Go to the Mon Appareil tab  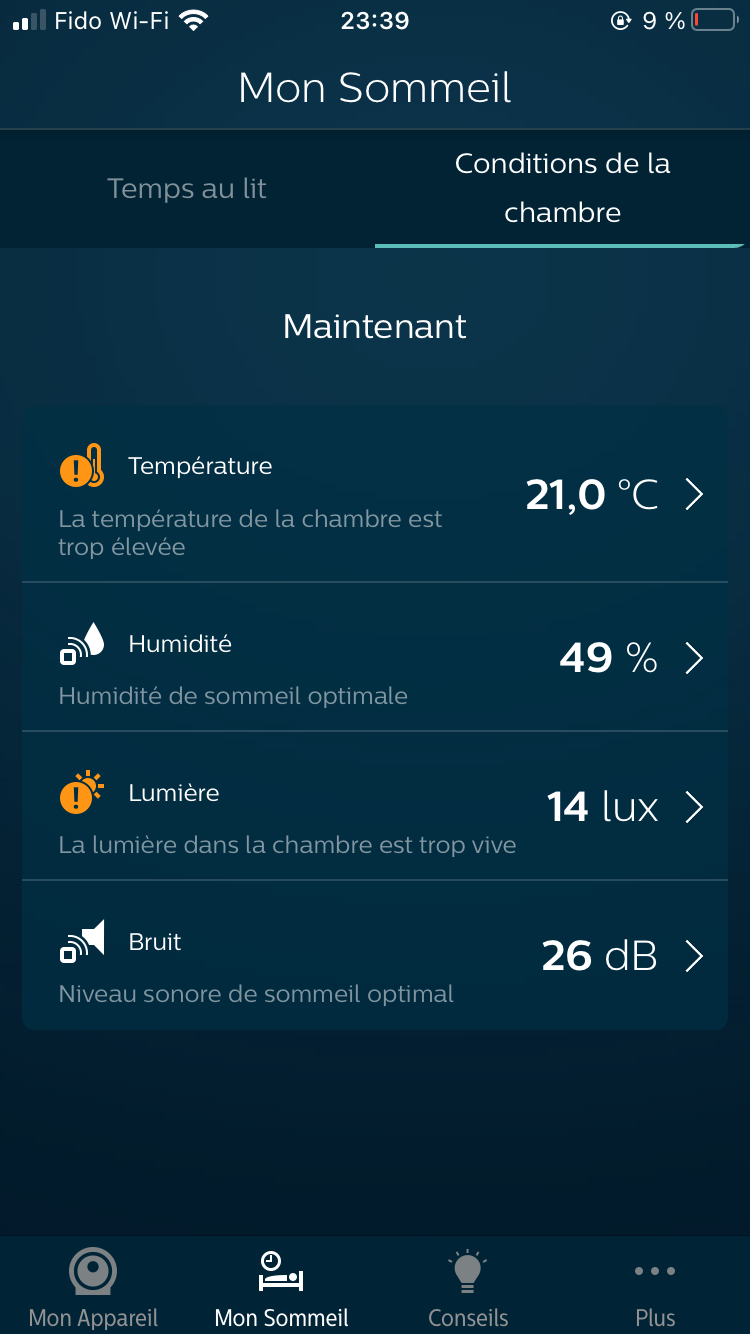(x=93, y=1288)
